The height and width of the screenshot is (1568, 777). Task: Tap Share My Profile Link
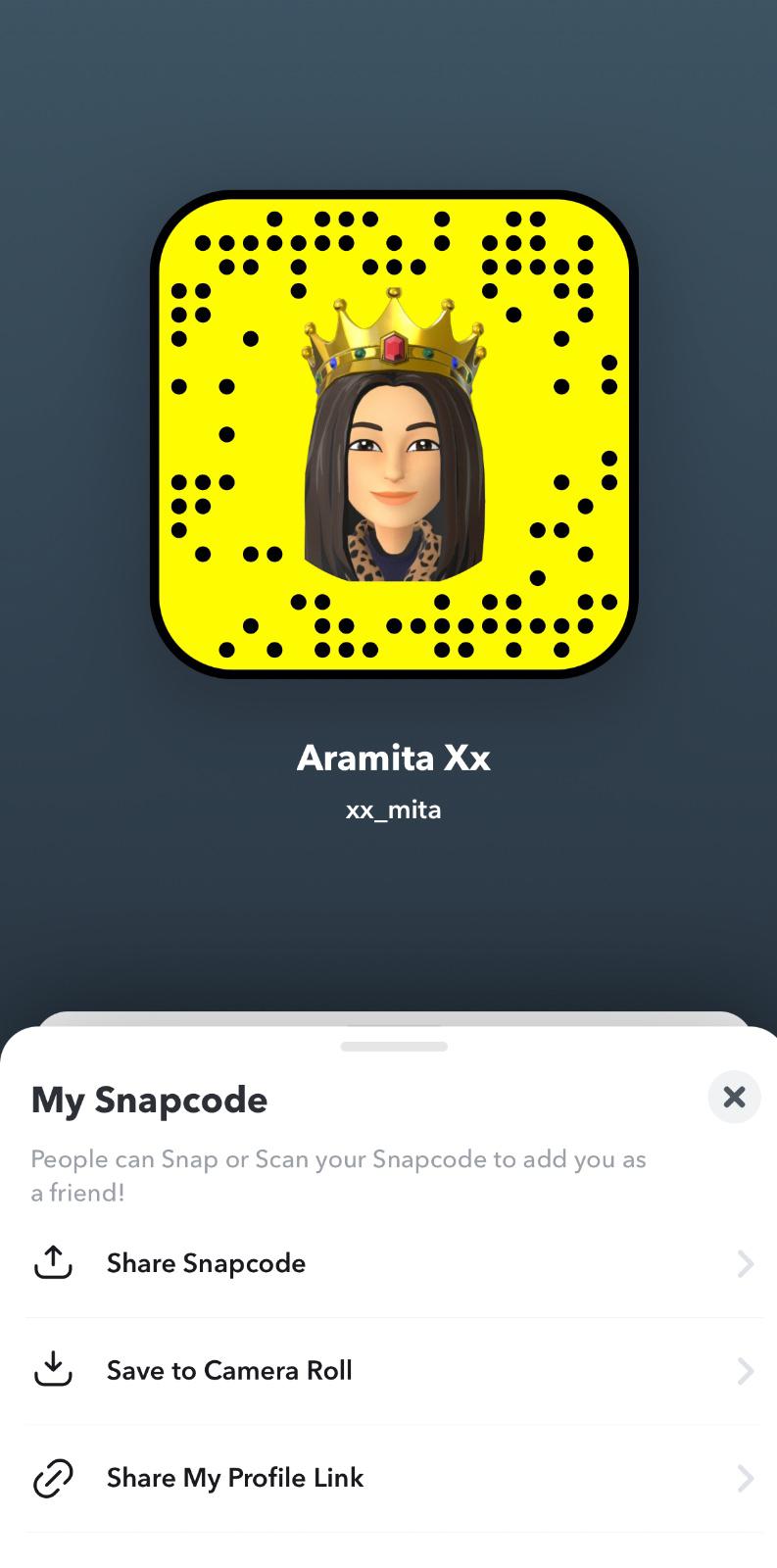pyautogui.click(x=392, y=1478)
